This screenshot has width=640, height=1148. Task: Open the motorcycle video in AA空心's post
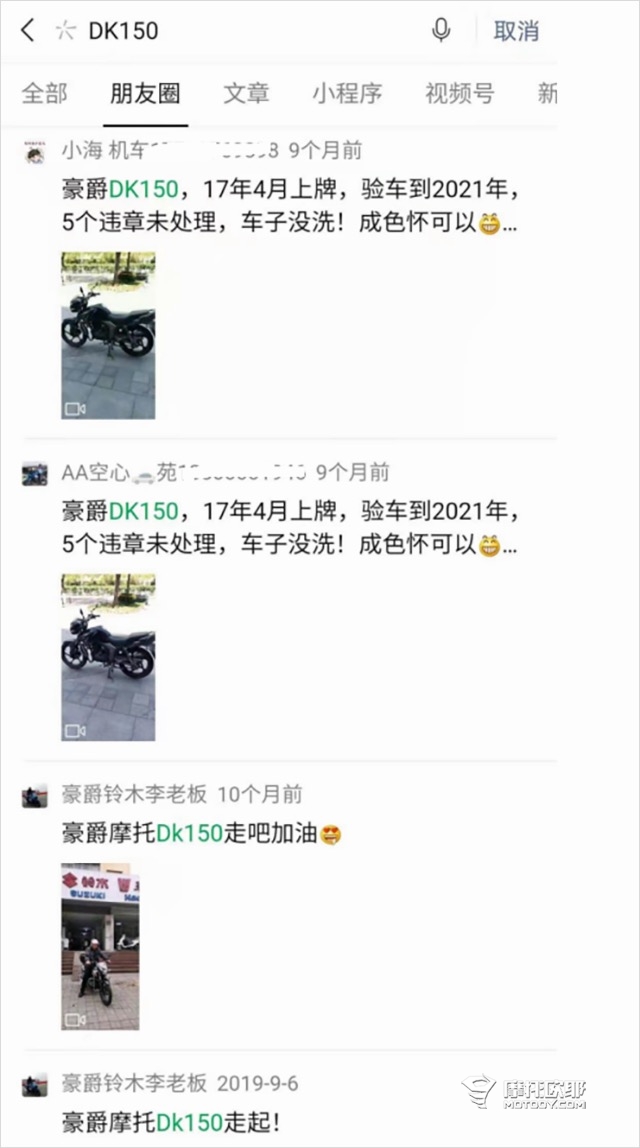tap(108, 657)
